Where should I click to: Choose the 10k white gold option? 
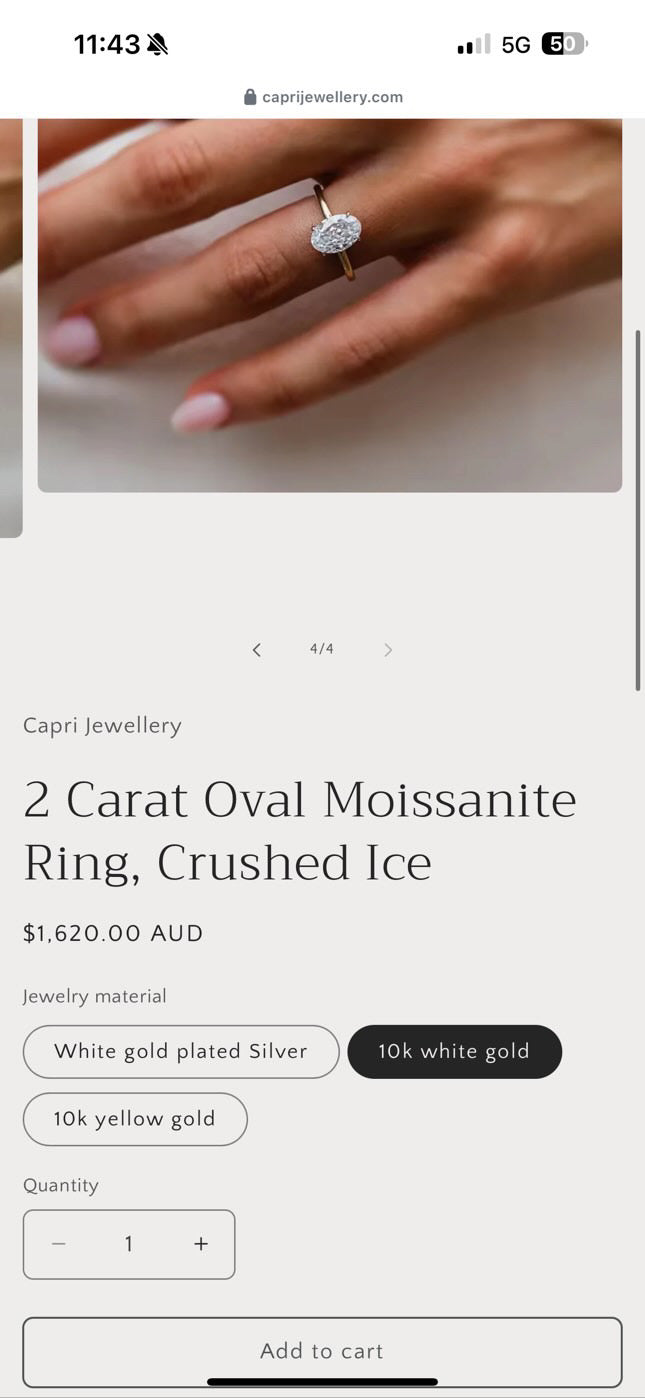(454, 1051)
